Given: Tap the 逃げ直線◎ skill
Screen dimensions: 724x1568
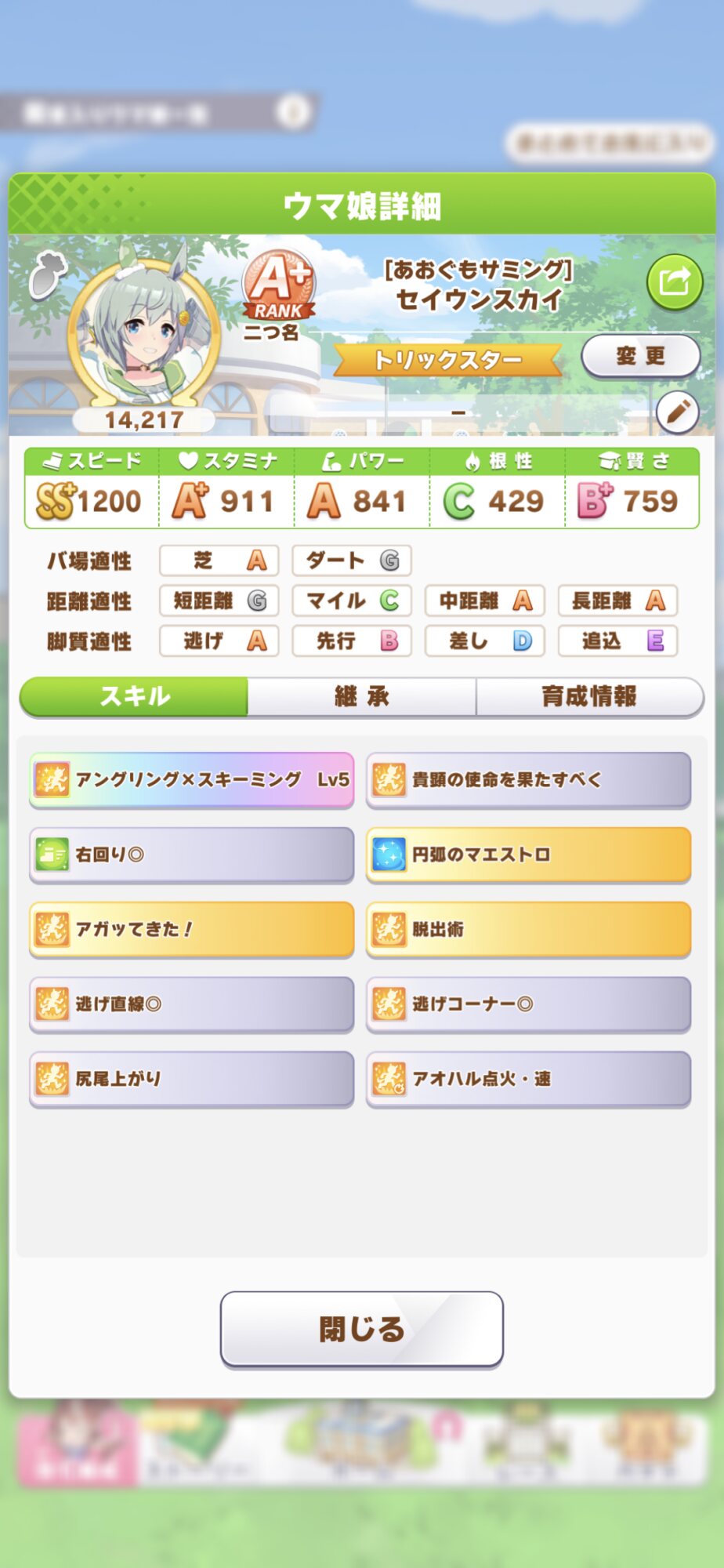Looking at the screenshot, I should click(x=191, y=1004).
